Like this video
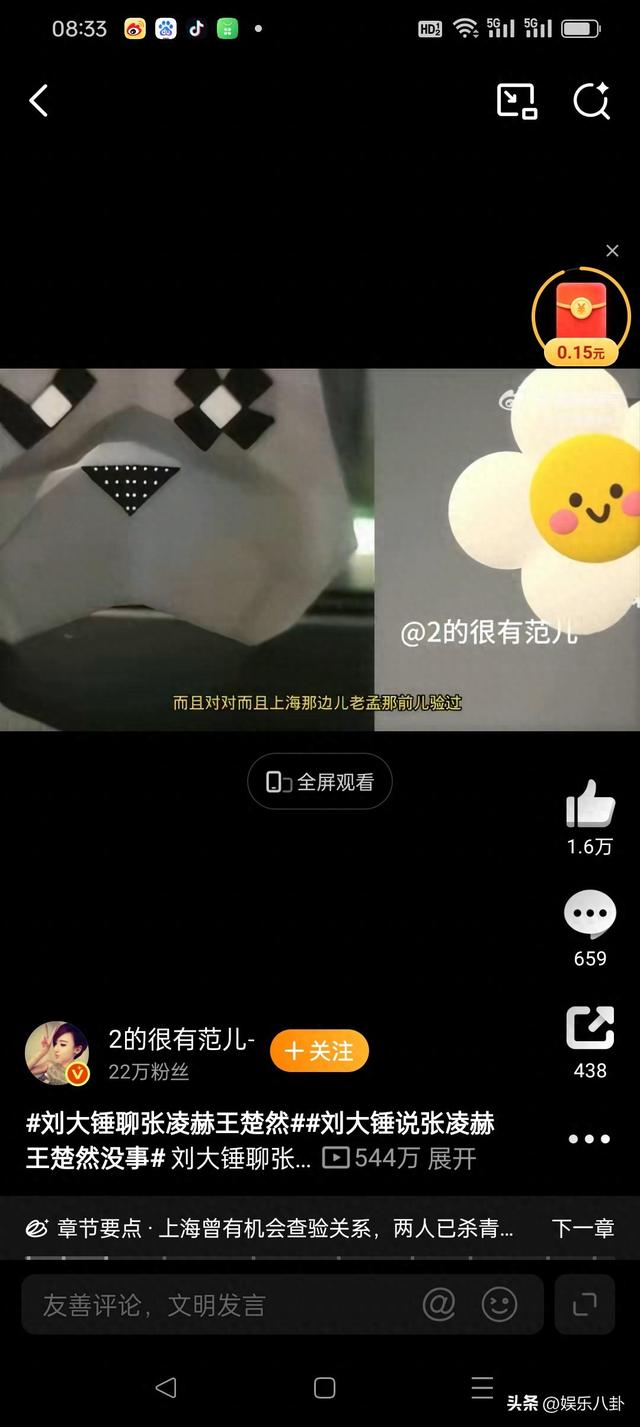This screenshot has height=1427, width=640. pyautogui.click(x=590, y=804)
